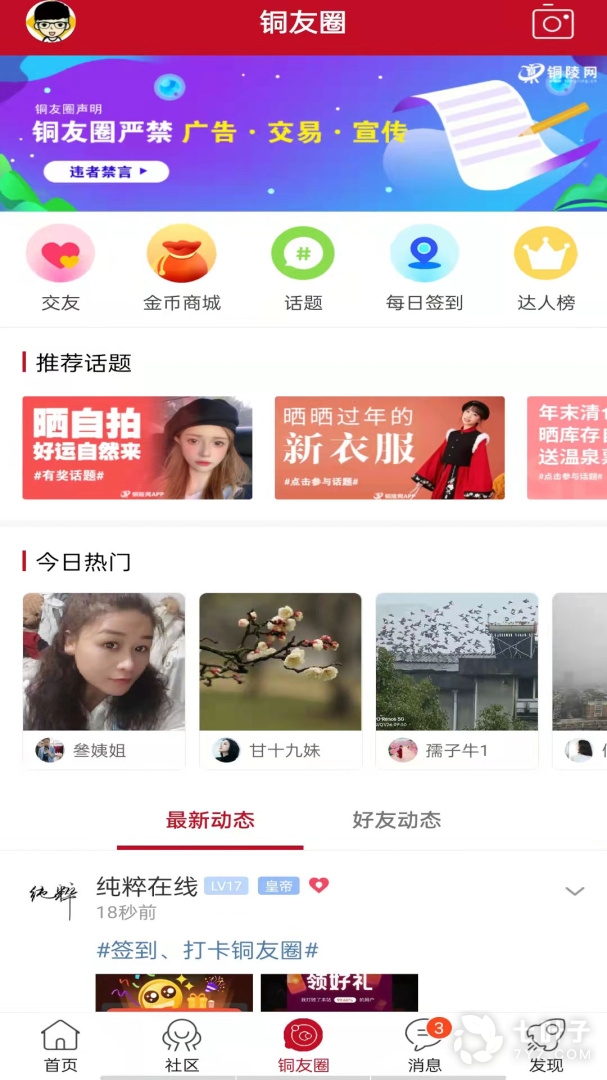The image size is (607, 1080).
Task: Browse 话题 topics
Action: 303,267
